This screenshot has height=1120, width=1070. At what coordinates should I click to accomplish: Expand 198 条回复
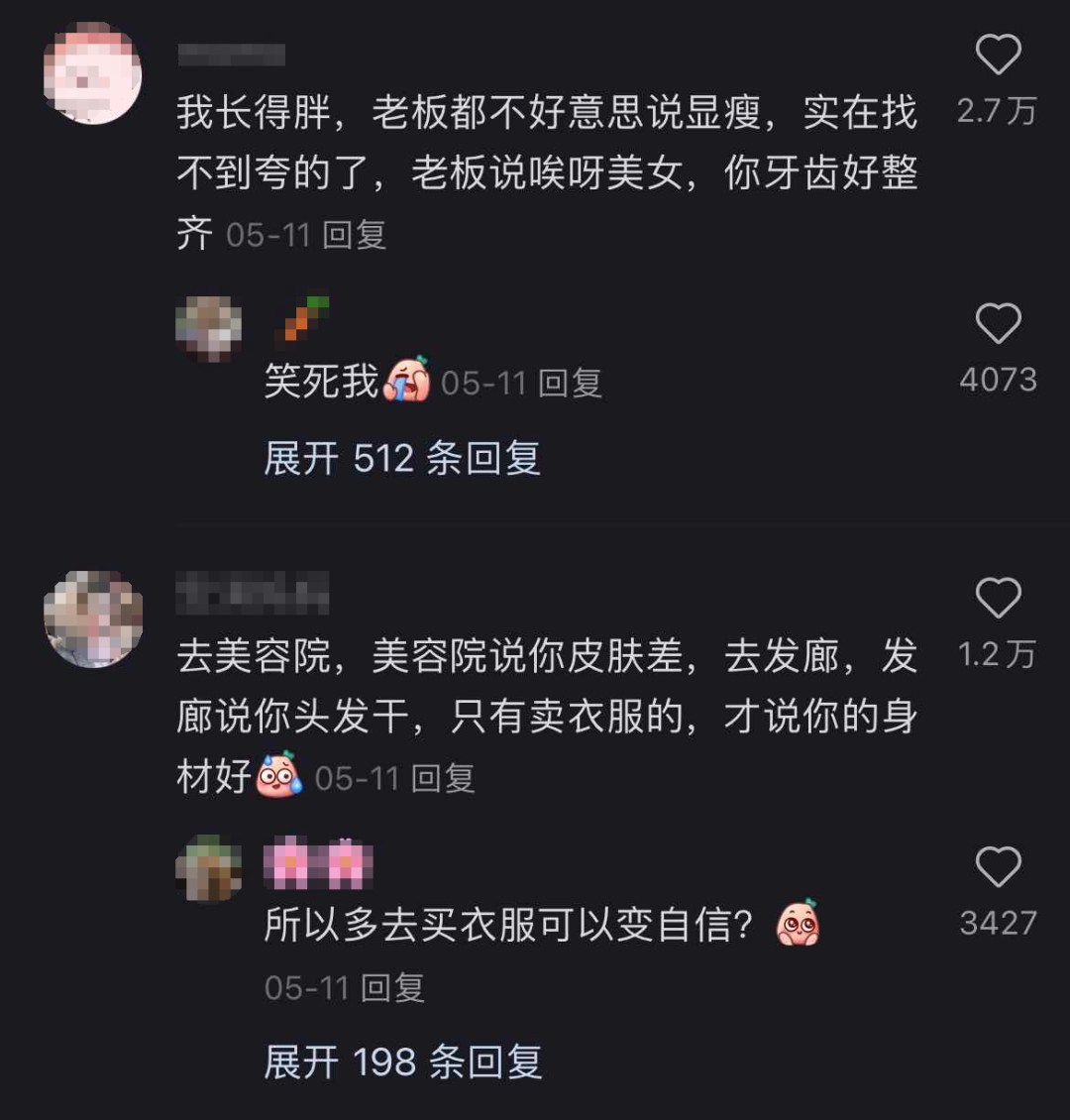tap(402, 1063)
